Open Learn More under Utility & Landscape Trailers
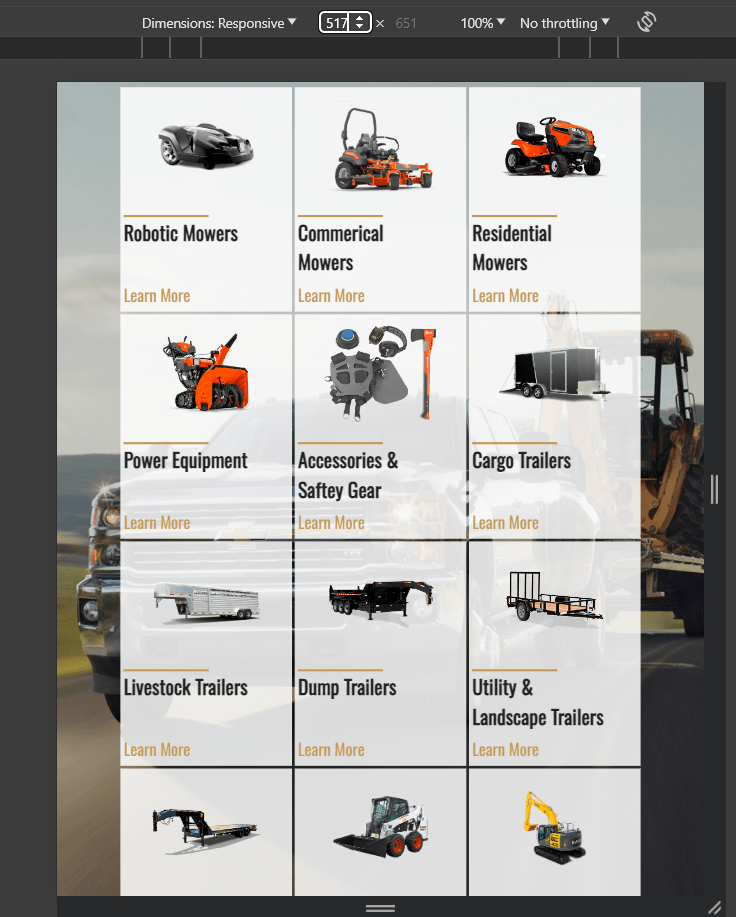The image size is (736, 917). 505,750
